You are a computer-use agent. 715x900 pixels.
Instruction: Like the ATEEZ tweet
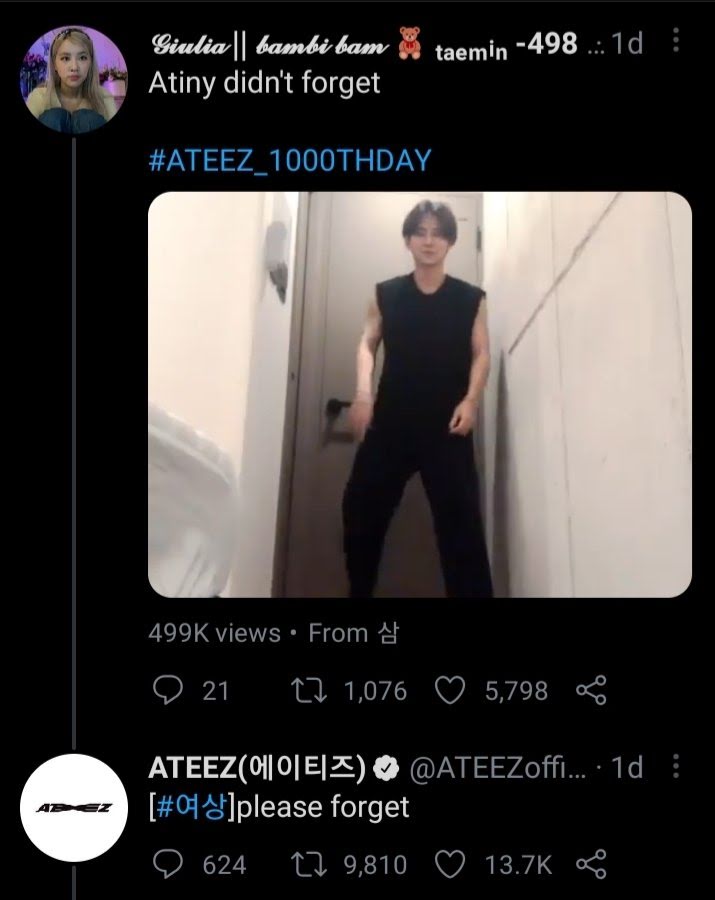(x=452, y=864)
